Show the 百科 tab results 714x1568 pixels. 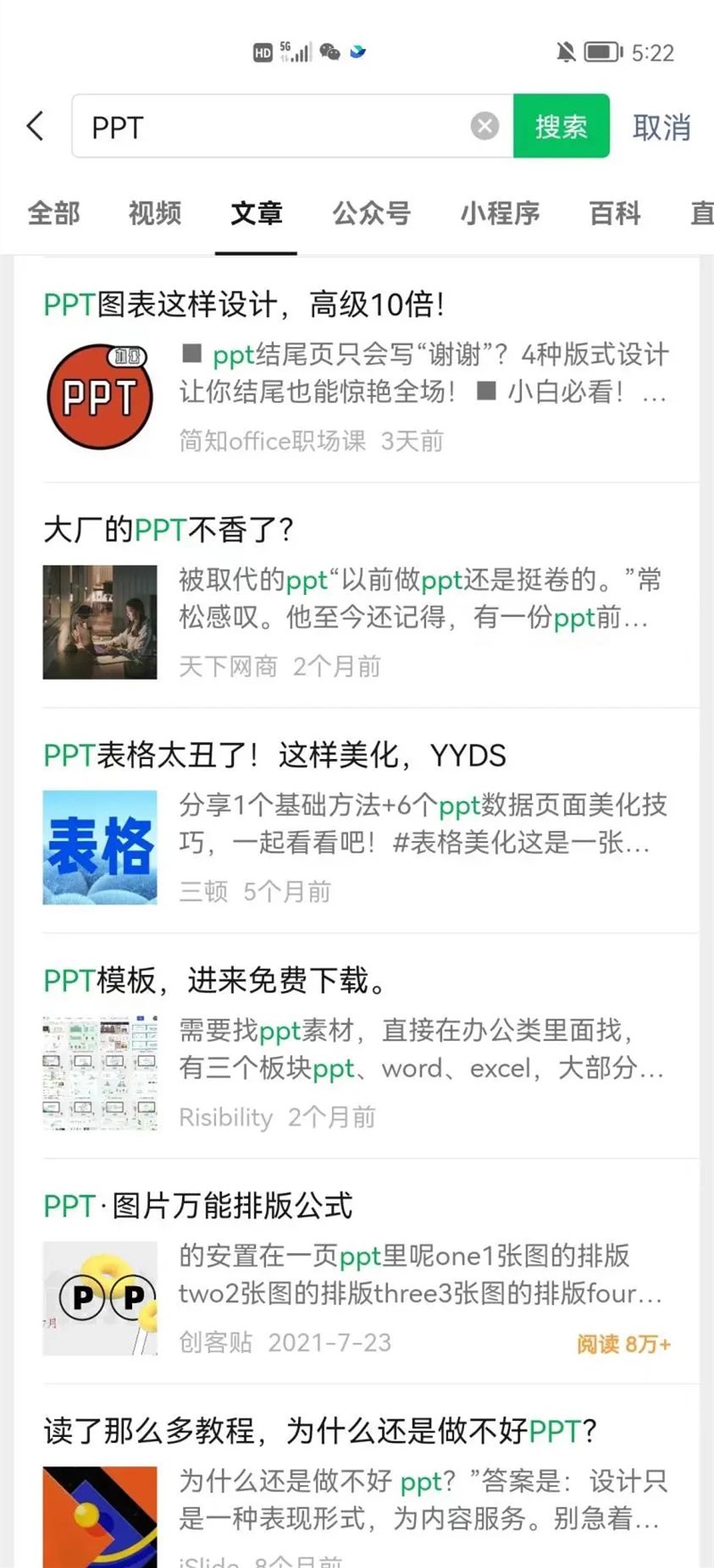tap(615, 213)
